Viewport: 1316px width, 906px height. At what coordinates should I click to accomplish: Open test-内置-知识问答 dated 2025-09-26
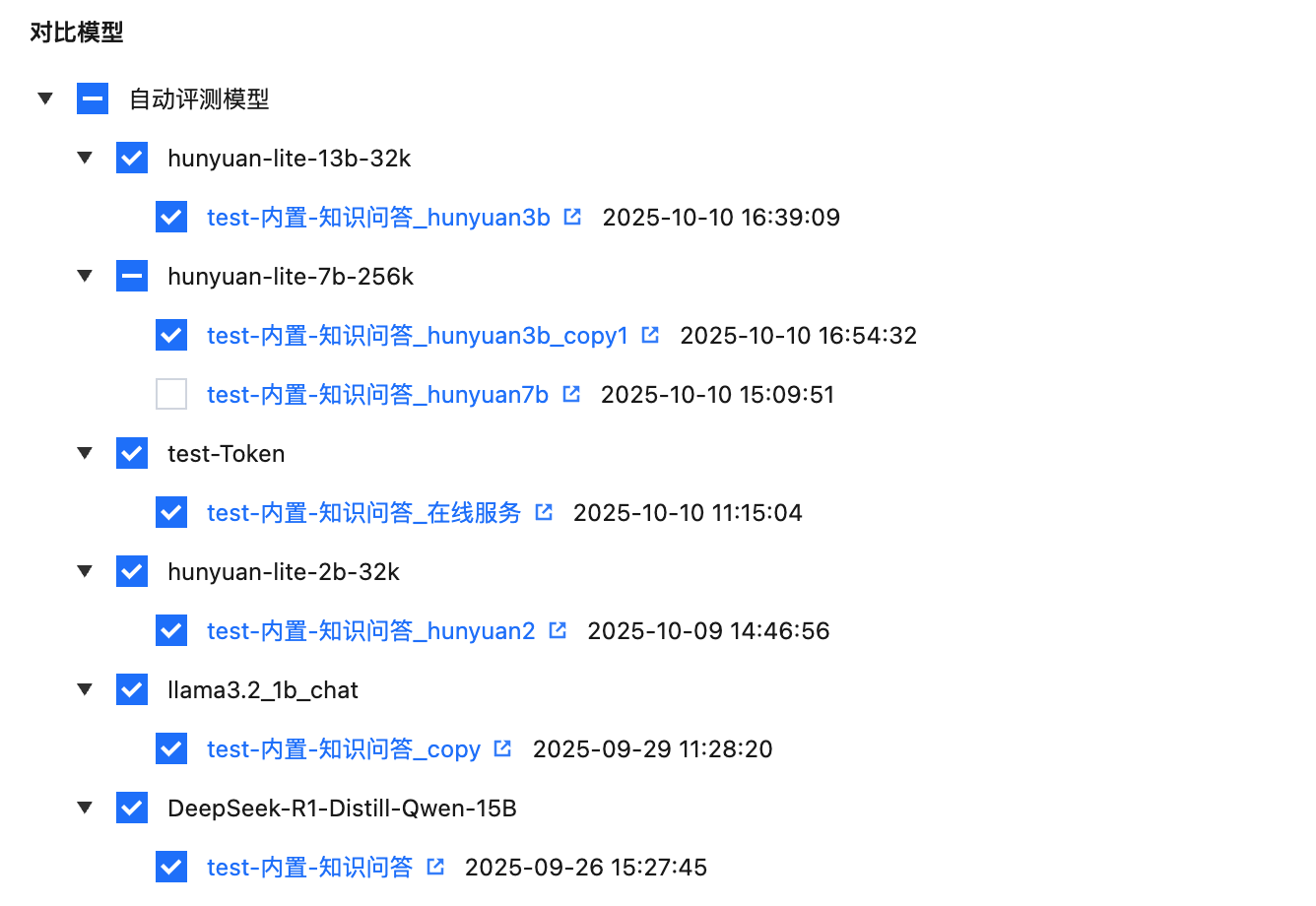pos(309,868)
